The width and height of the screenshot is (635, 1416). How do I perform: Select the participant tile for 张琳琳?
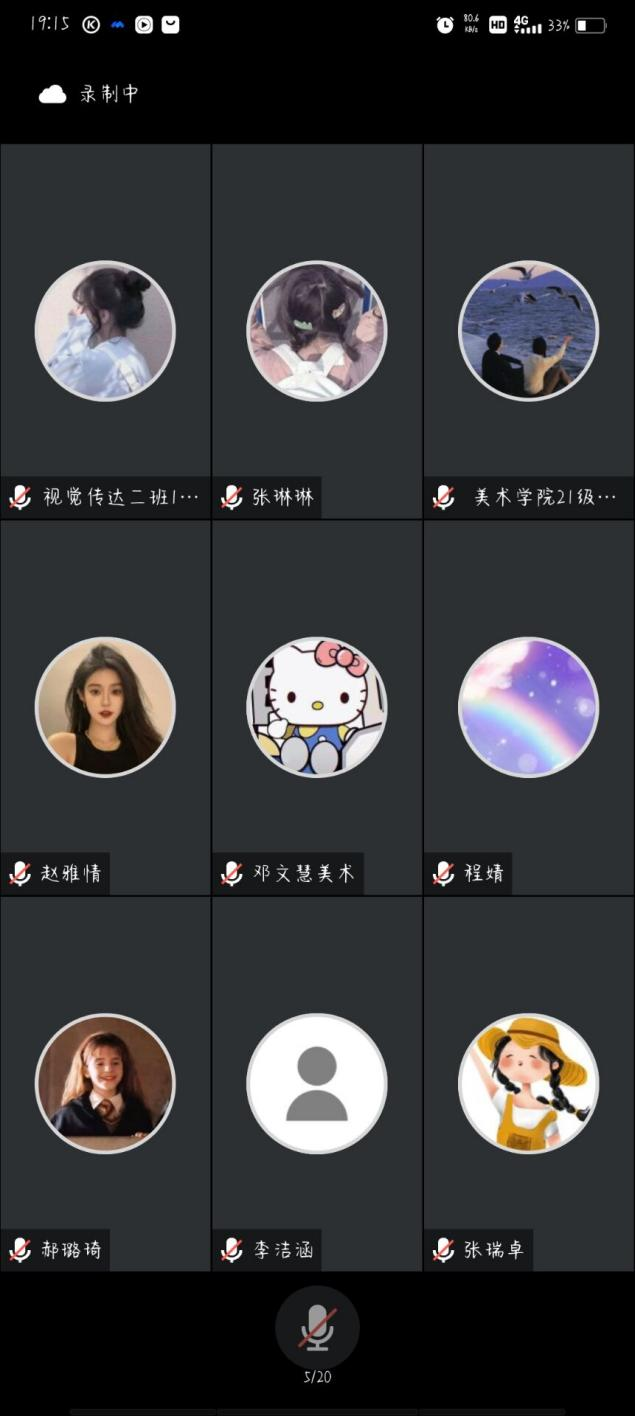317,331
